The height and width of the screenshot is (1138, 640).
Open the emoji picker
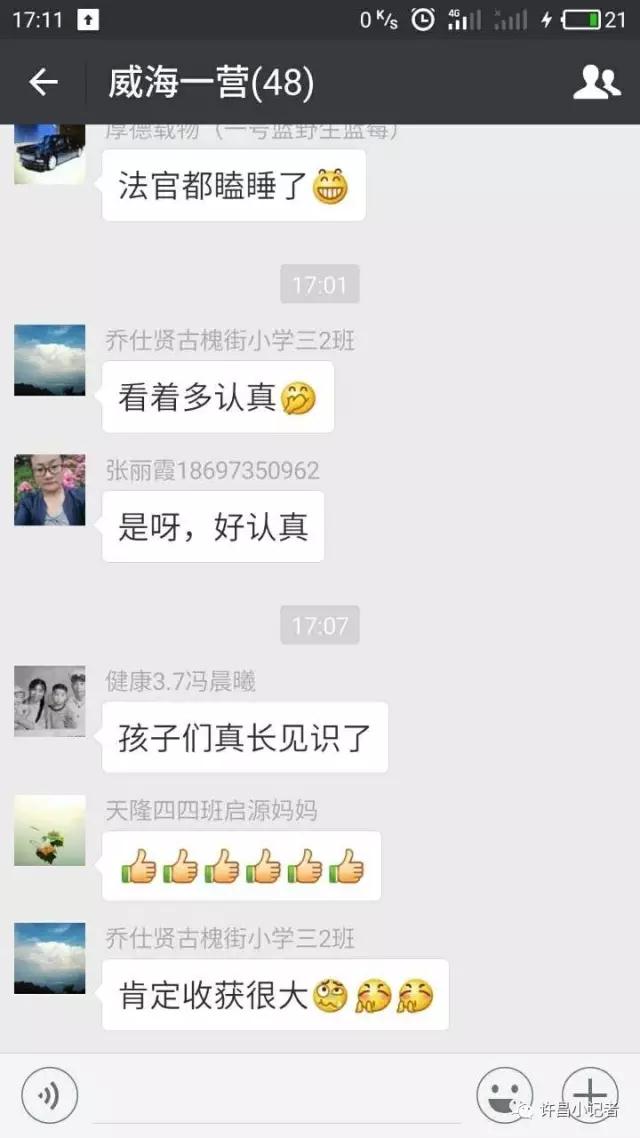tap(504, 1095)
